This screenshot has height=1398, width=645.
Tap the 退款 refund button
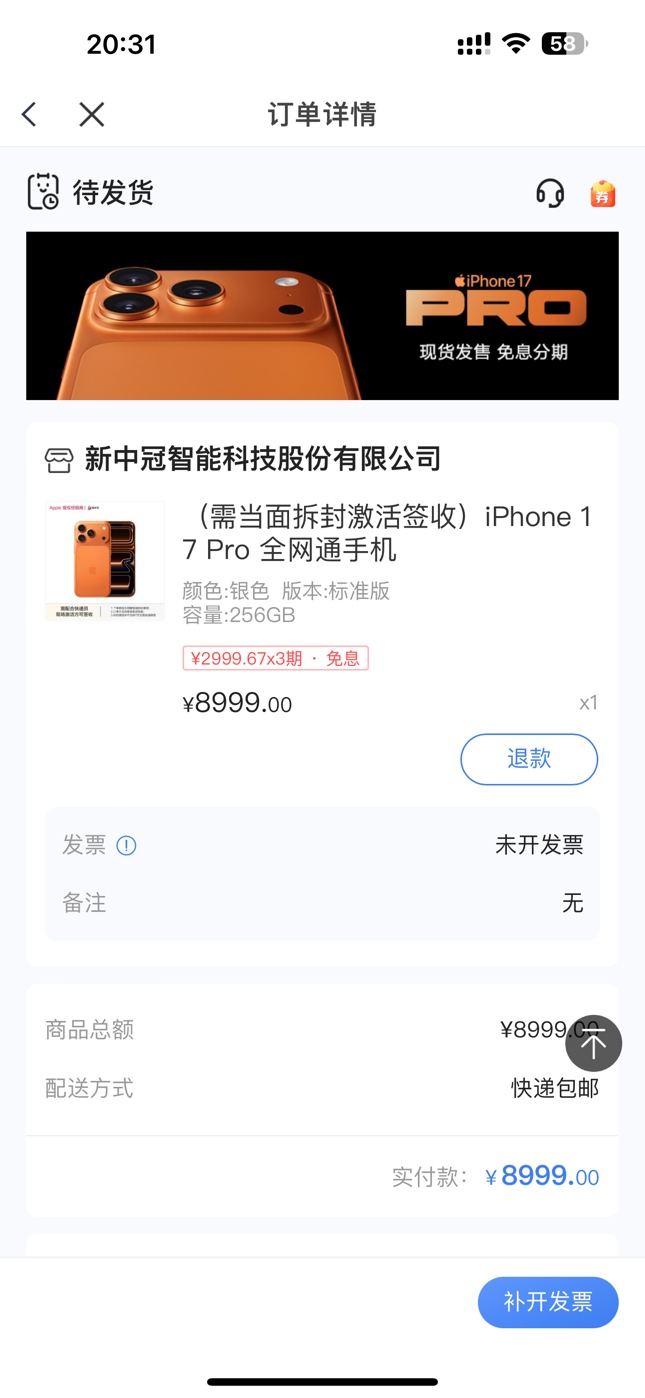click(529, 759)
